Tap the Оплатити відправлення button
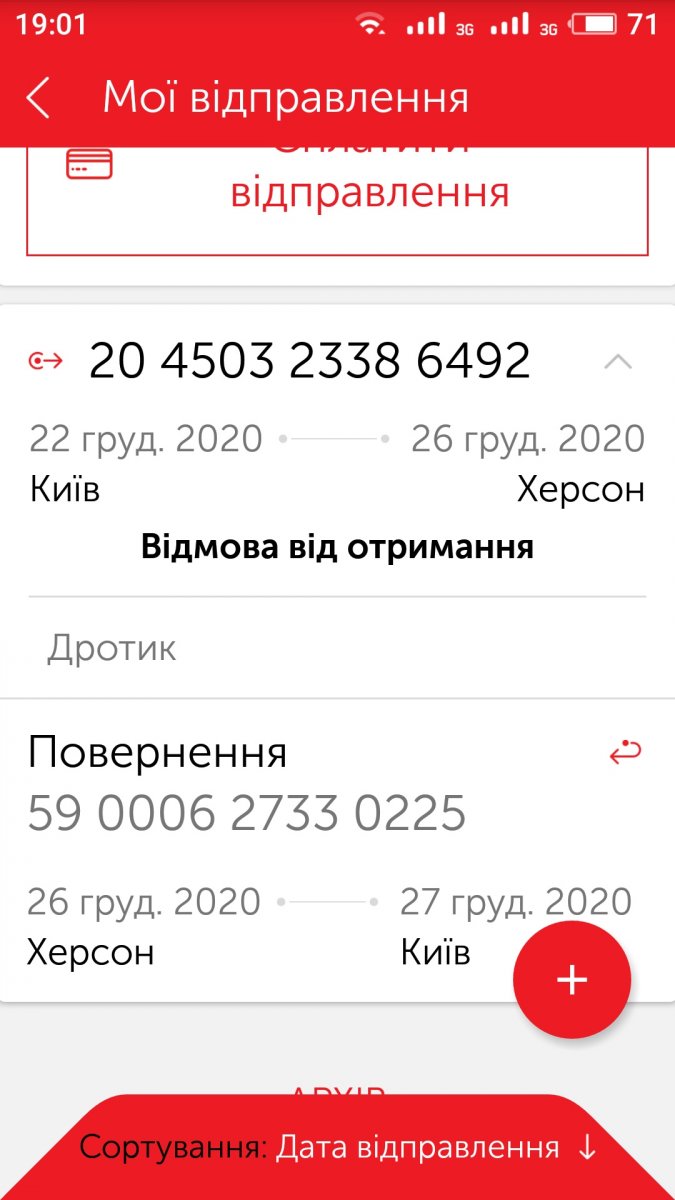This screenshot has width=675, height=1200. tap(337, 199)
